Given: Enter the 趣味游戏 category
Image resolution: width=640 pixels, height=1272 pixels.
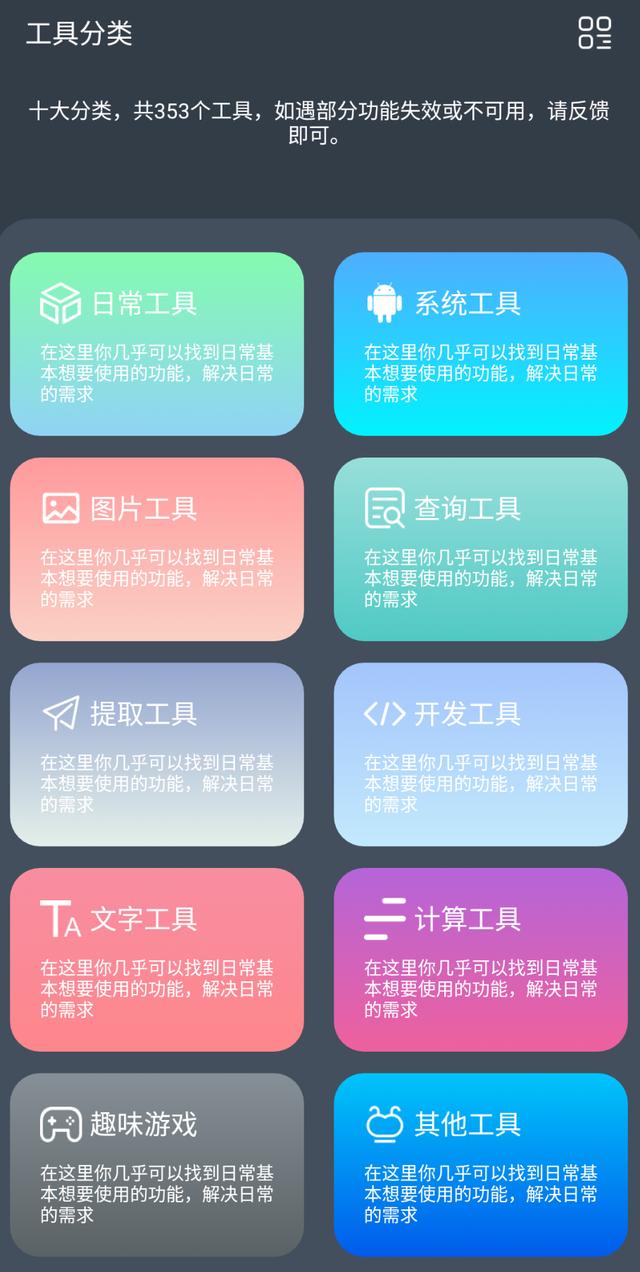Looking at the screenshot, I should [x=157, y=1164].
